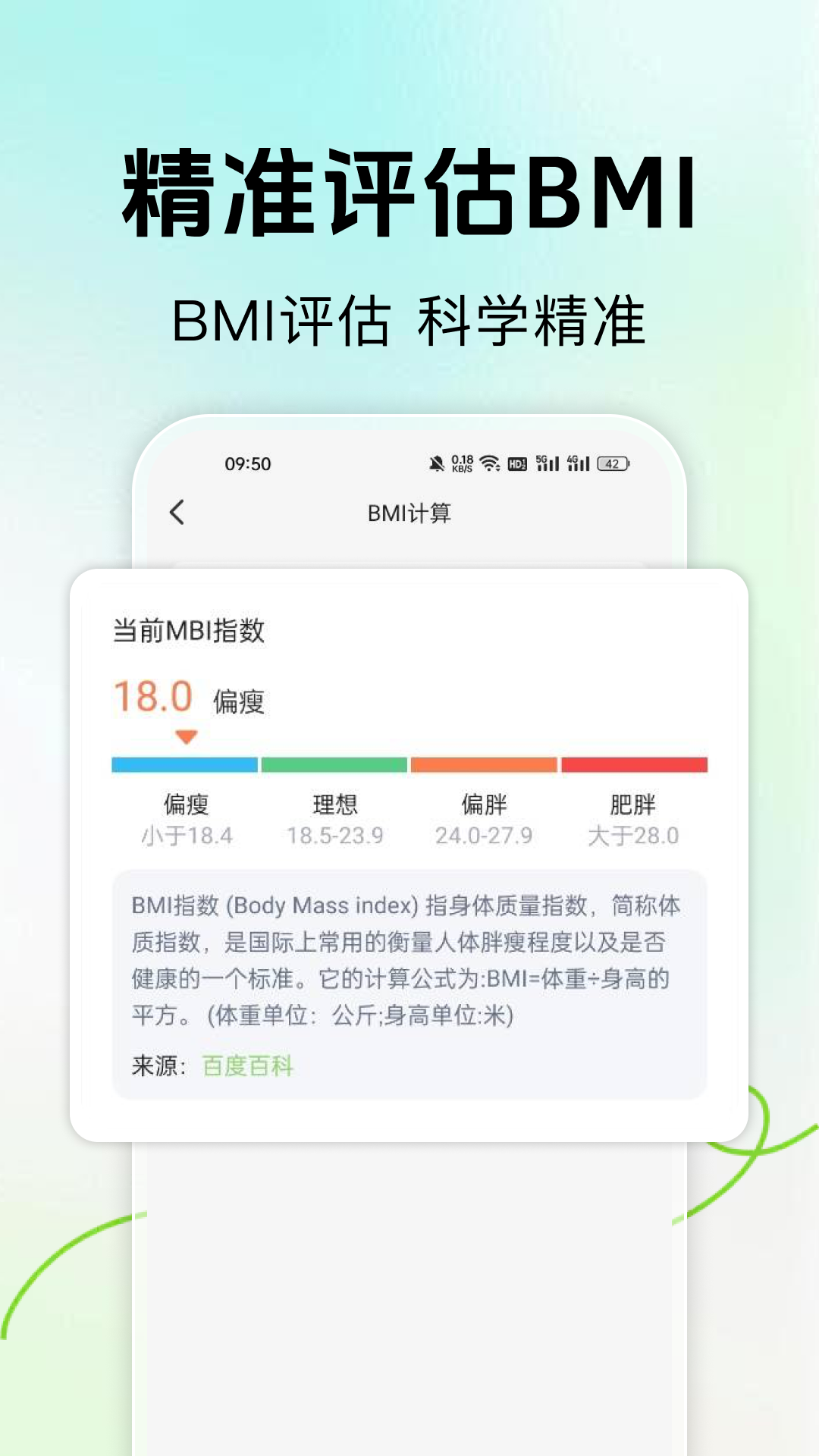Tap the orange triangle BMI indicator marker

point(187,734)
